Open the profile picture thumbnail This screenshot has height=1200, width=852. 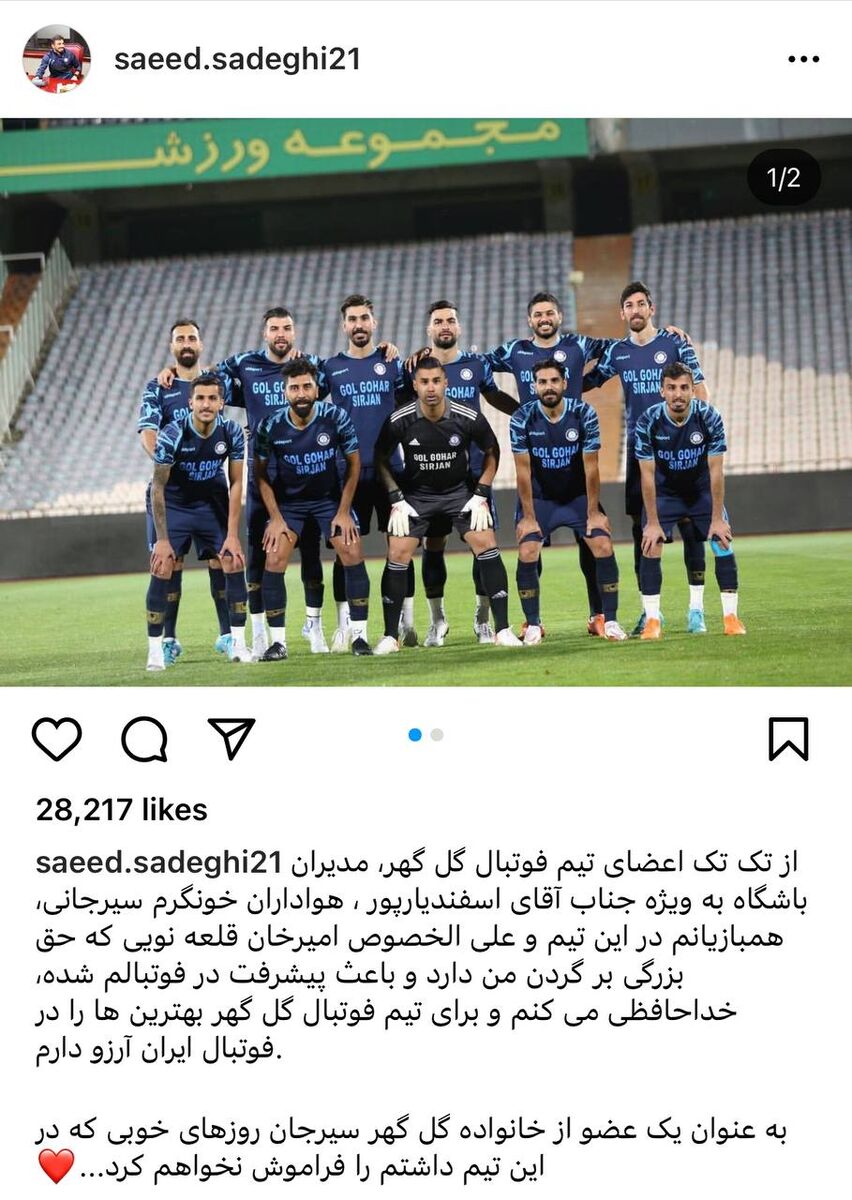click(x=57, y=57)
